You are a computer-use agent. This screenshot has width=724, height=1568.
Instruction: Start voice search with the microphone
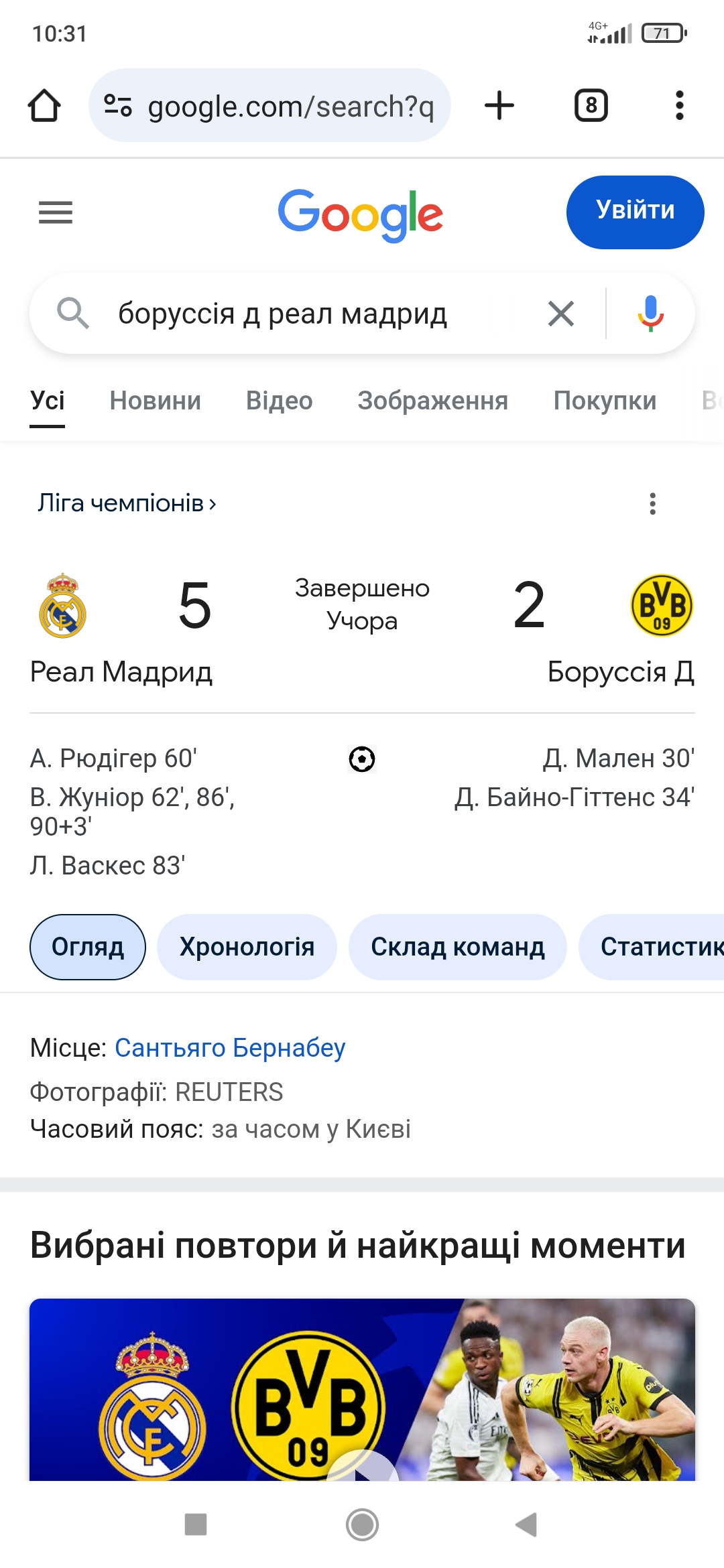(650, 314)
